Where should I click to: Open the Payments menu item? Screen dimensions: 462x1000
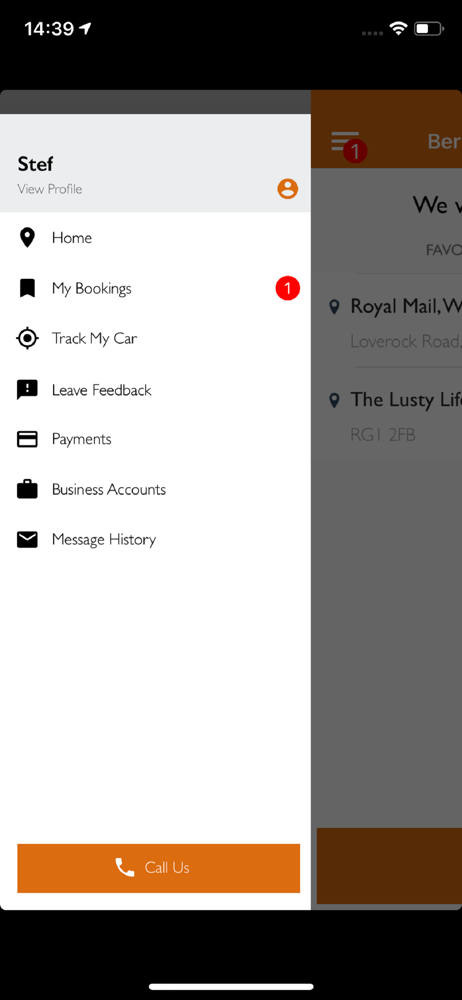click(x=155, y=439)
